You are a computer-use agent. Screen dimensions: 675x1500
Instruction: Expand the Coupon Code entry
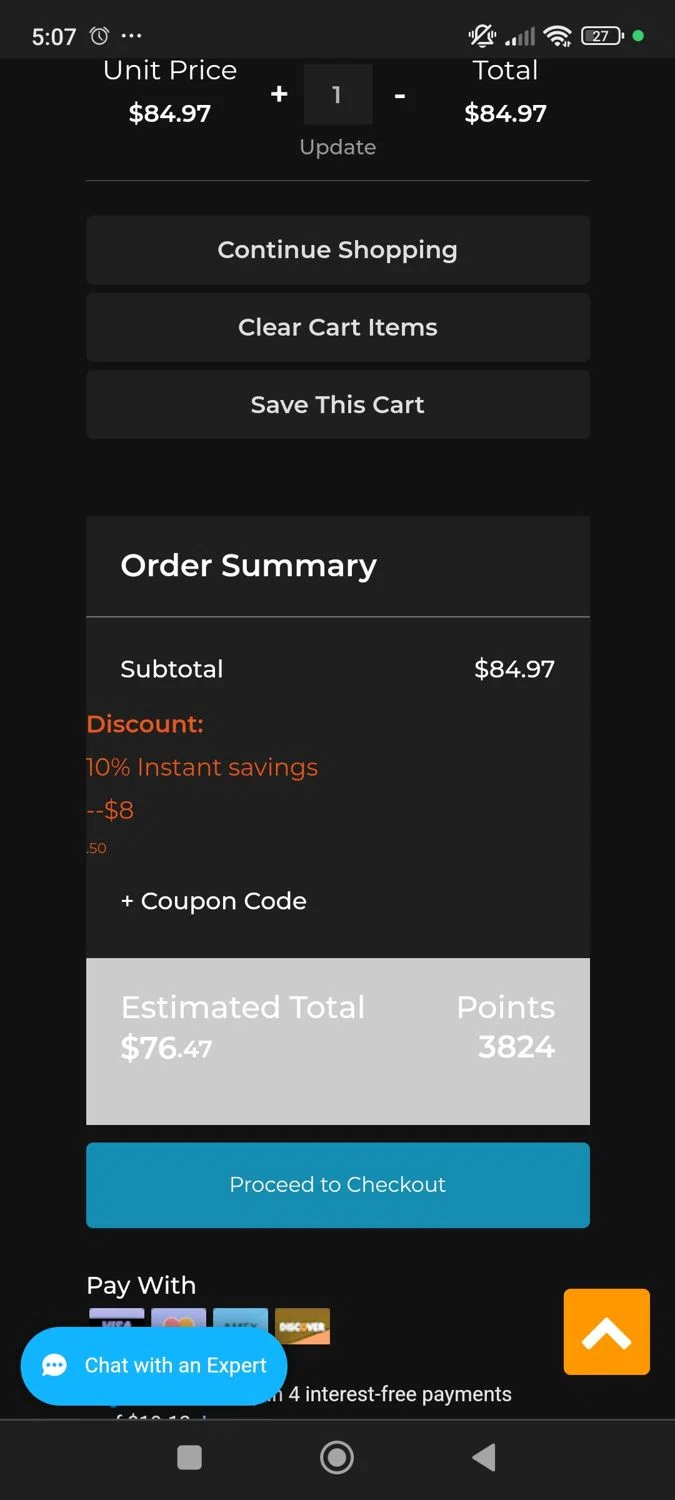214,901
